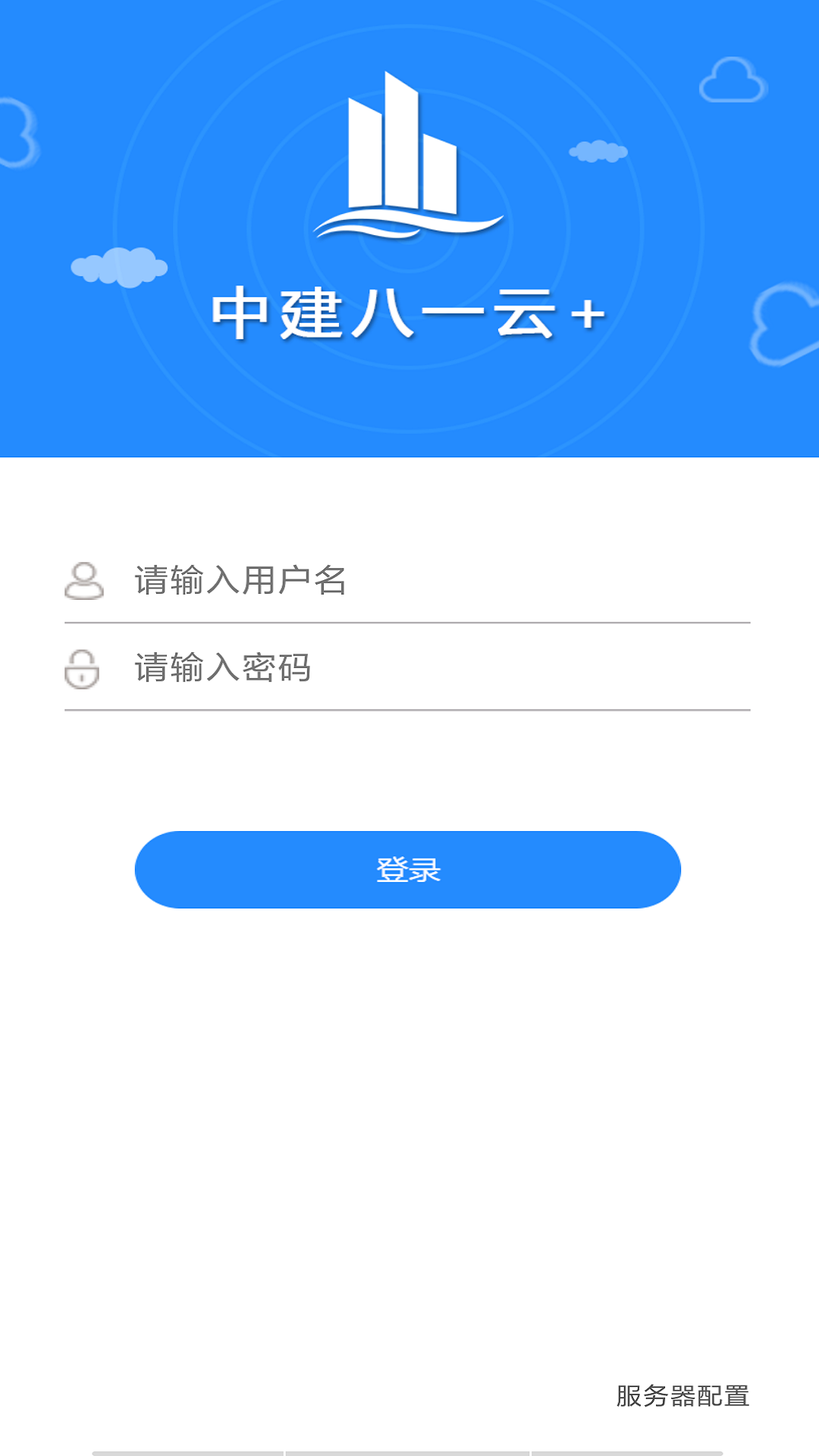The height and width of the screenshot is (1456, 819).
Task: Click the user profile icon beside username field
Action: 83,581
